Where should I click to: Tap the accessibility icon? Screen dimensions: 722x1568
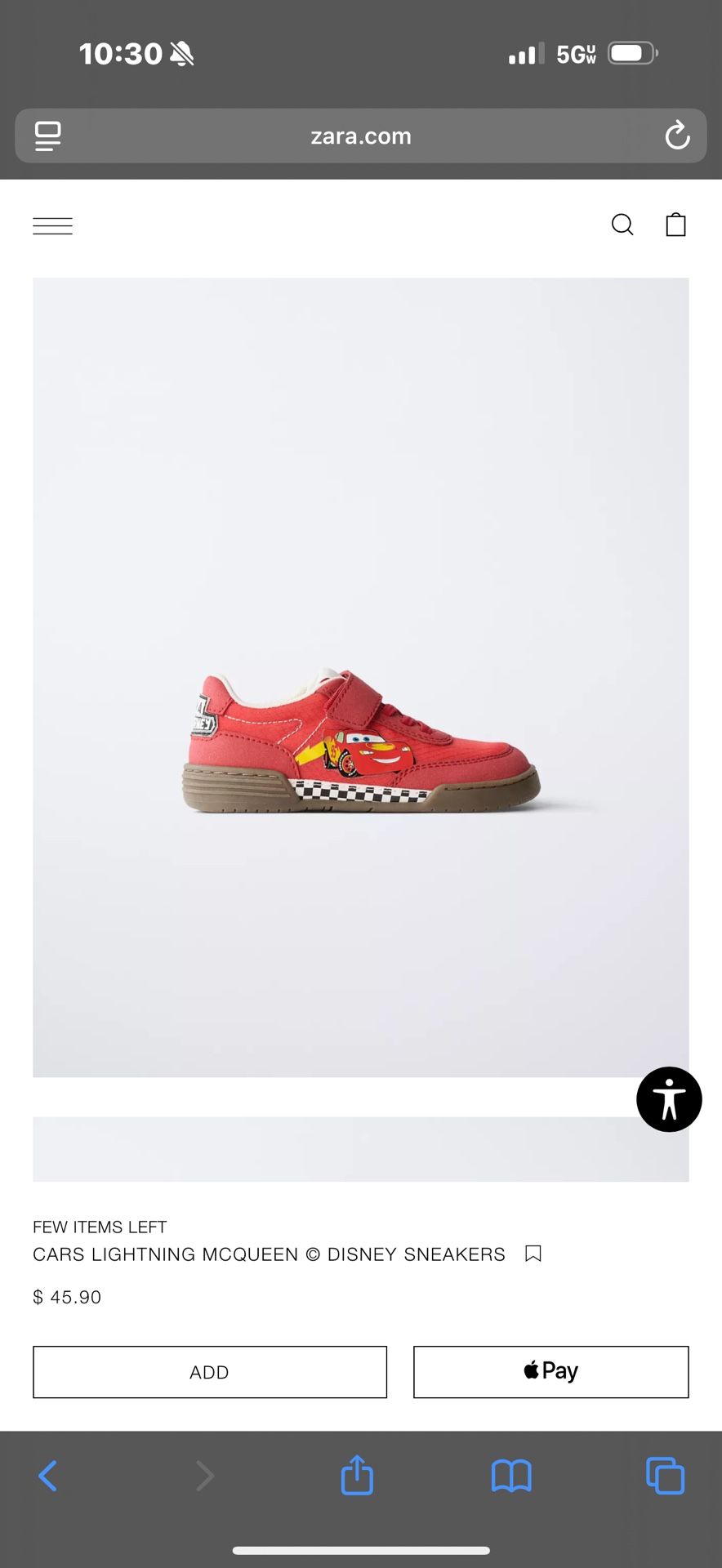pos(669,1098)
